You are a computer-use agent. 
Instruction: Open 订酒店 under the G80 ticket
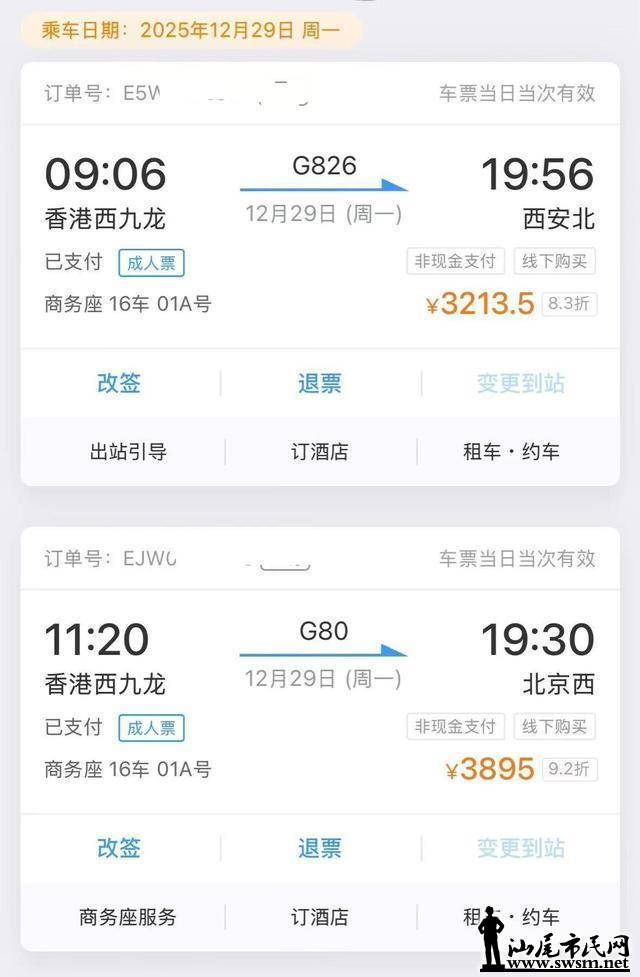pyautogui.click(x=319, y=917)
